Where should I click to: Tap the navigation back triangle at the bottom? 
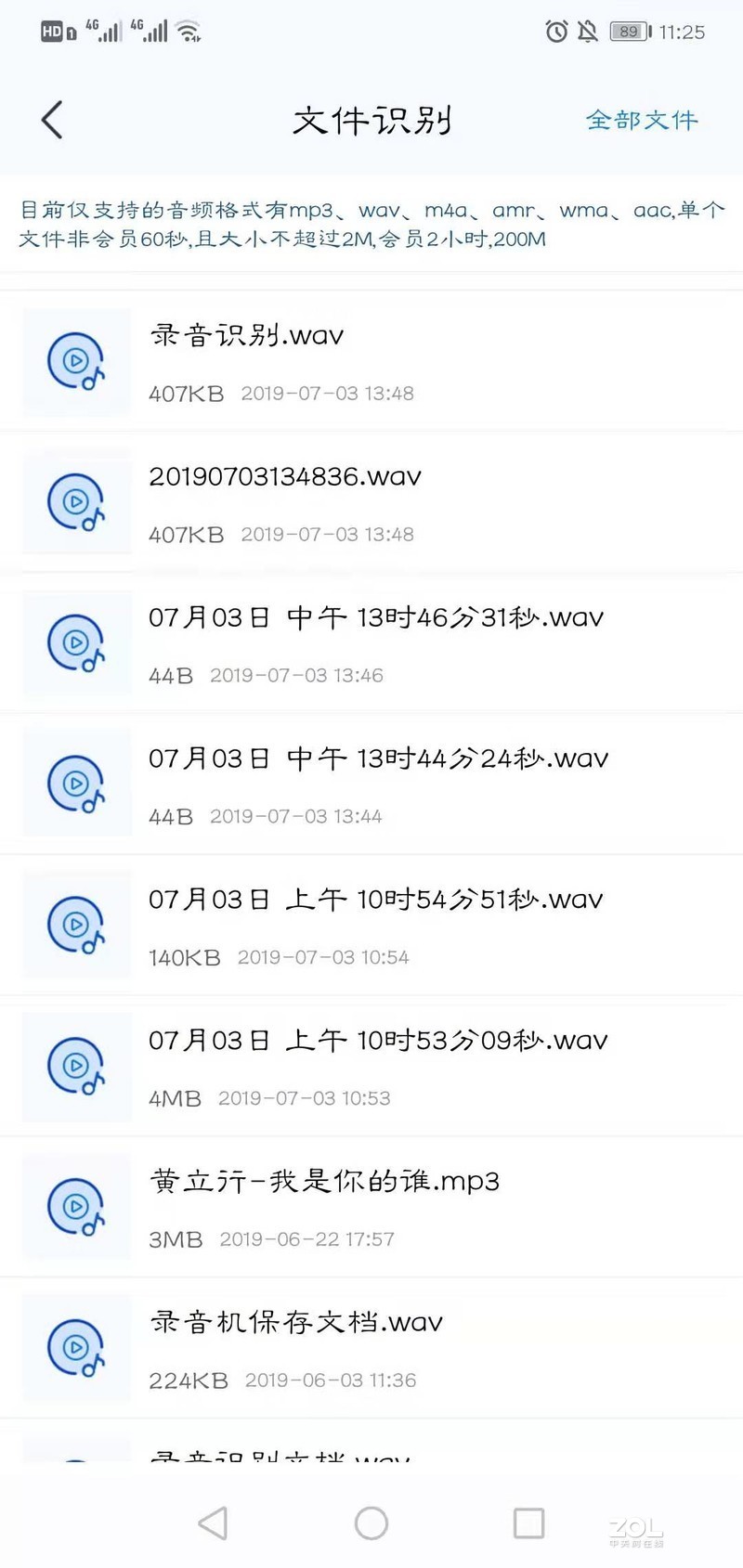pyautogui.click(x=213, y=1523)
